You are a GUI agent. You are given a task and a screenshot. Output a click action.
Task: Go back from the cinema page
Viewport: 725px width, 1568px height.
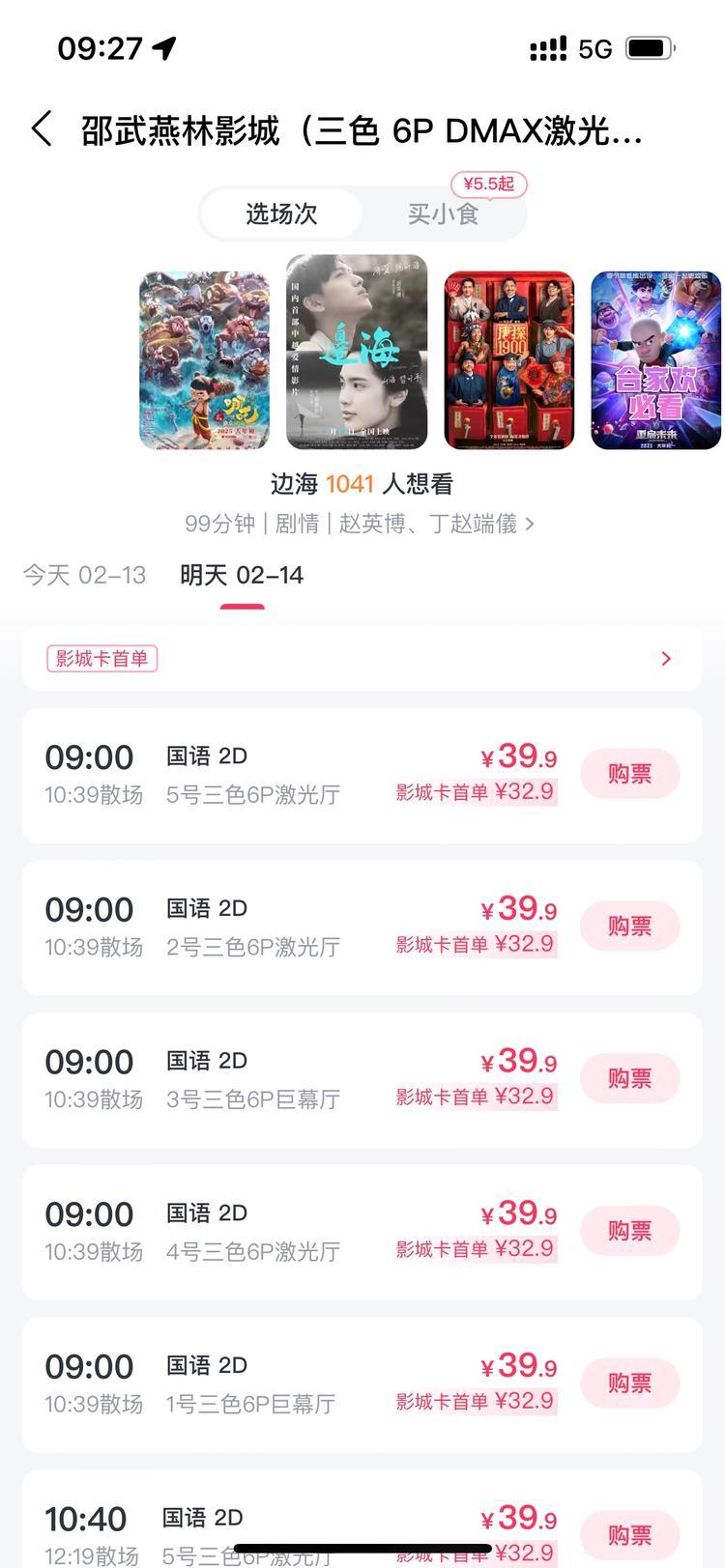[x=42, y=128]
